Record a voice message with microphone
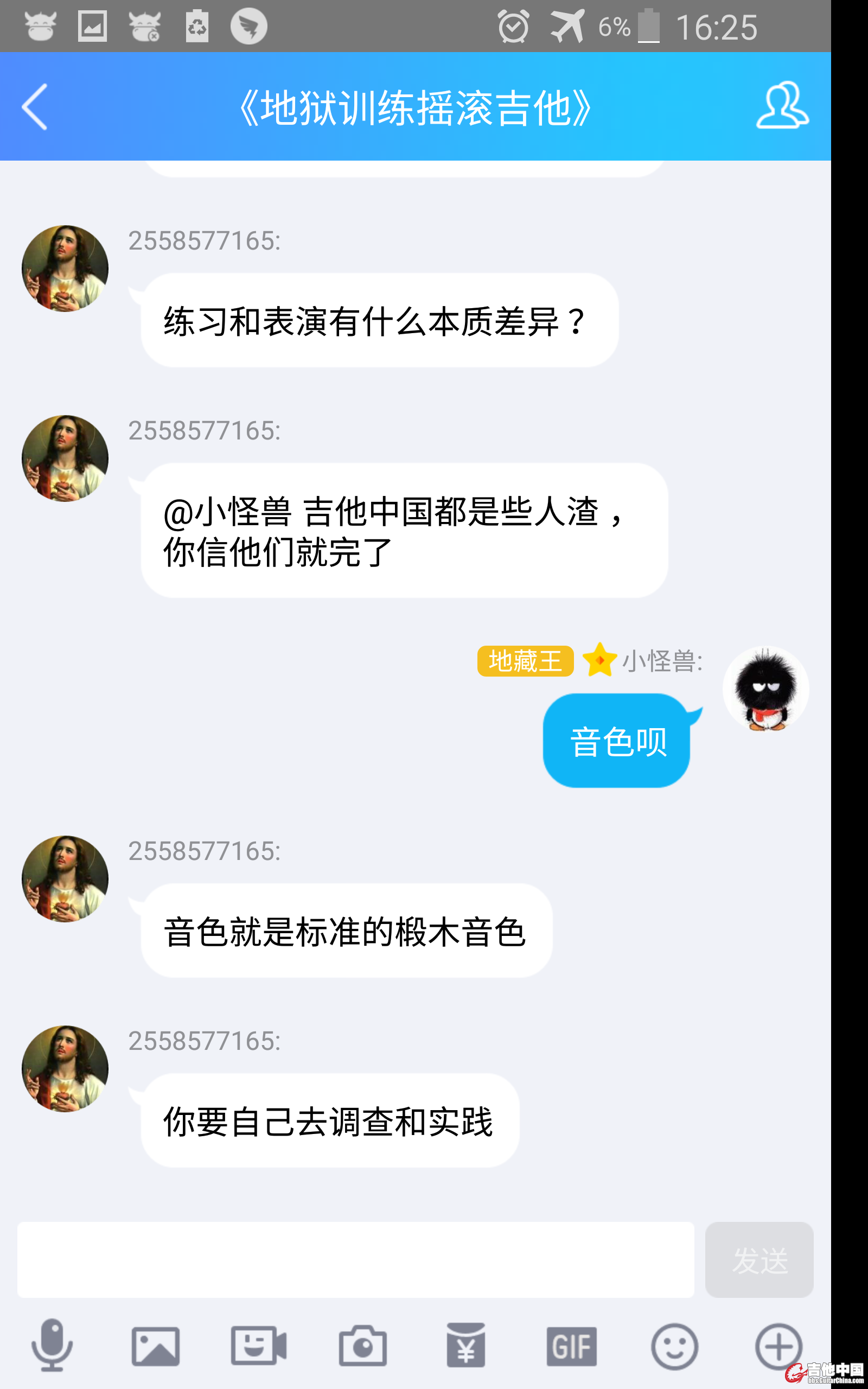This screenshot has height=1389, width=868. coord(52,1345)
